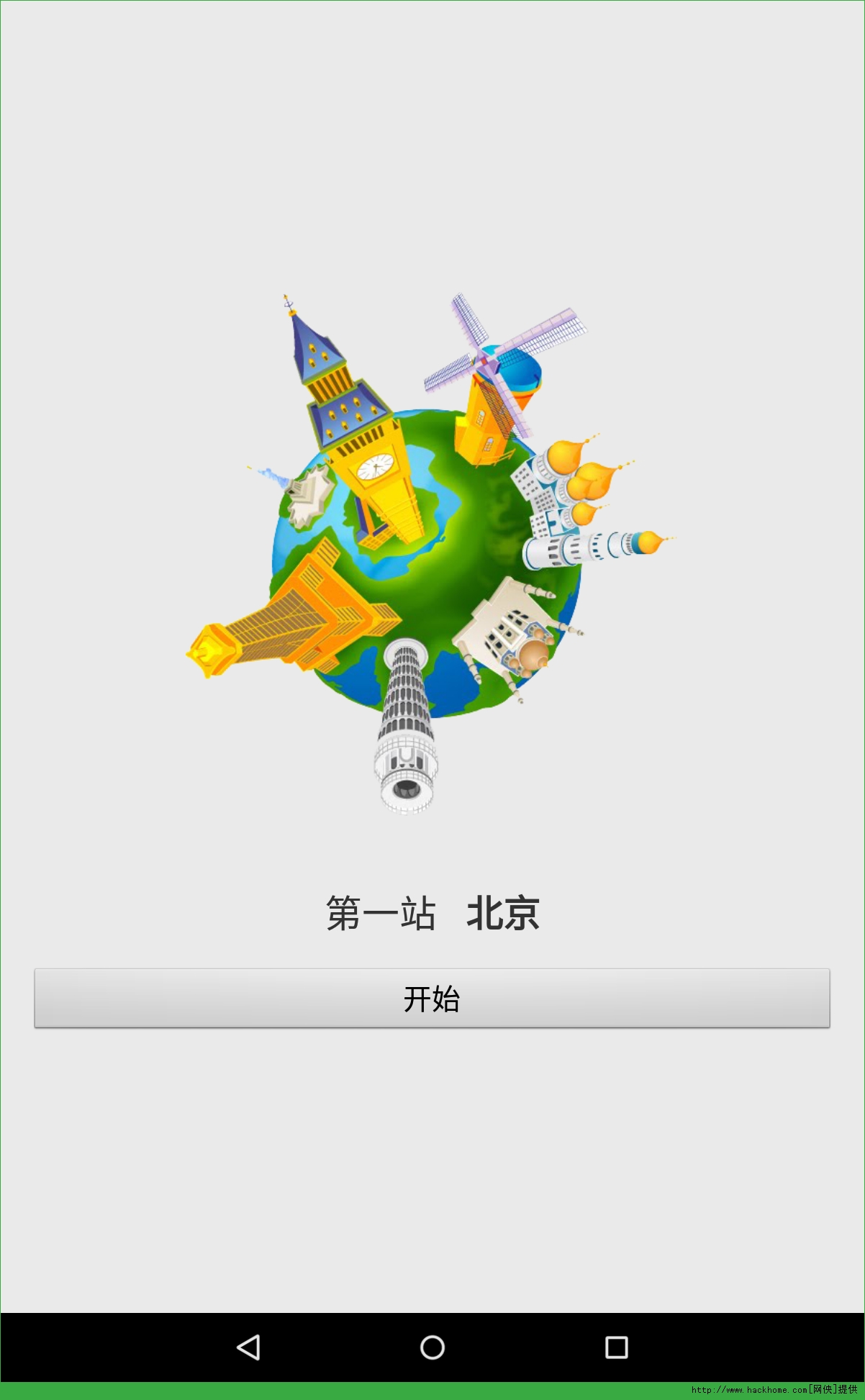Go back with the system back arrow
The image size is (865, 1400).
pos(248,1347)
